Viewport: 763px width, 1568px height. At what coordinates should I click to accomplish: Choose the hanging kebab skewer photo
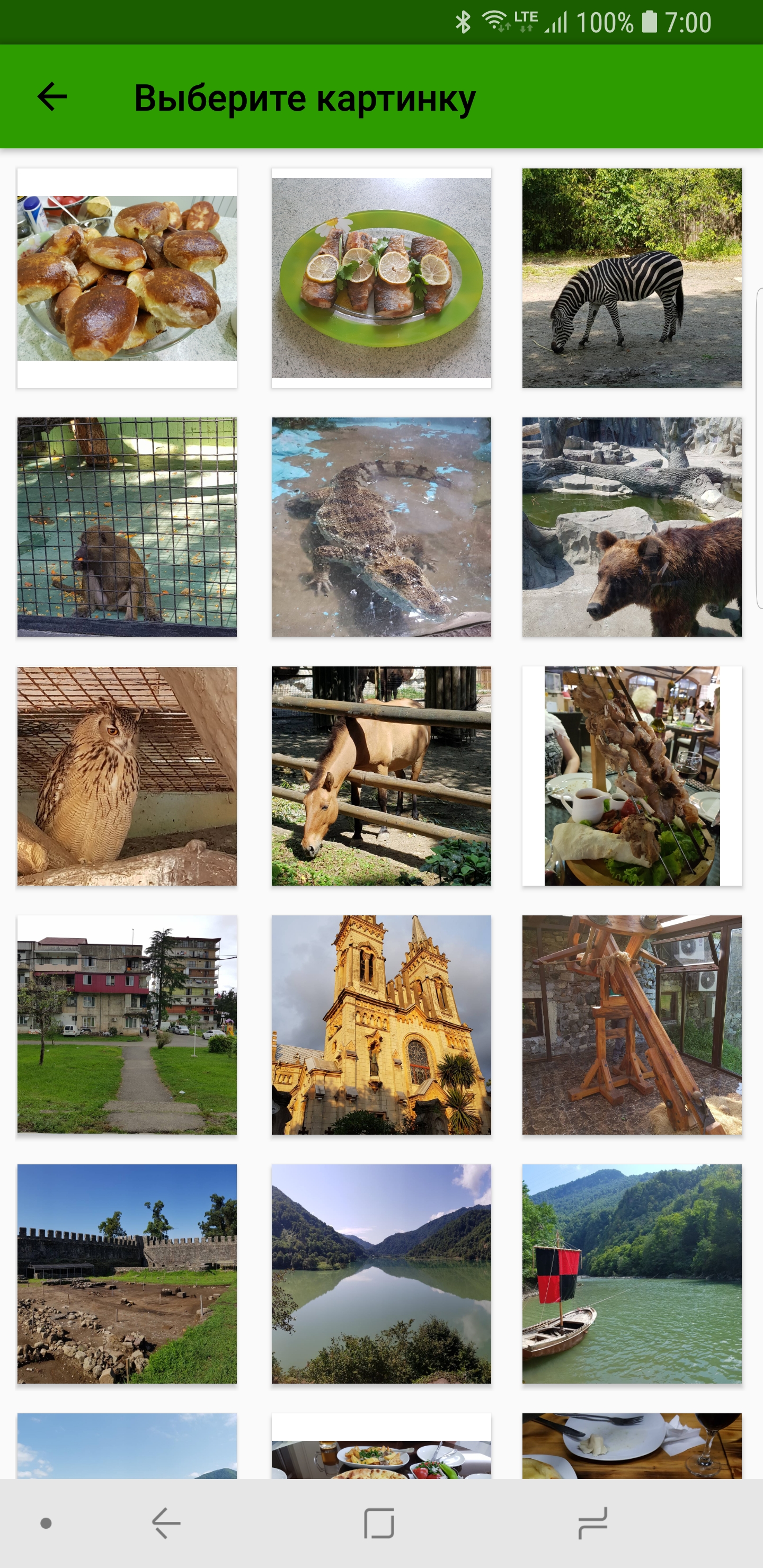tap(632, 776)
